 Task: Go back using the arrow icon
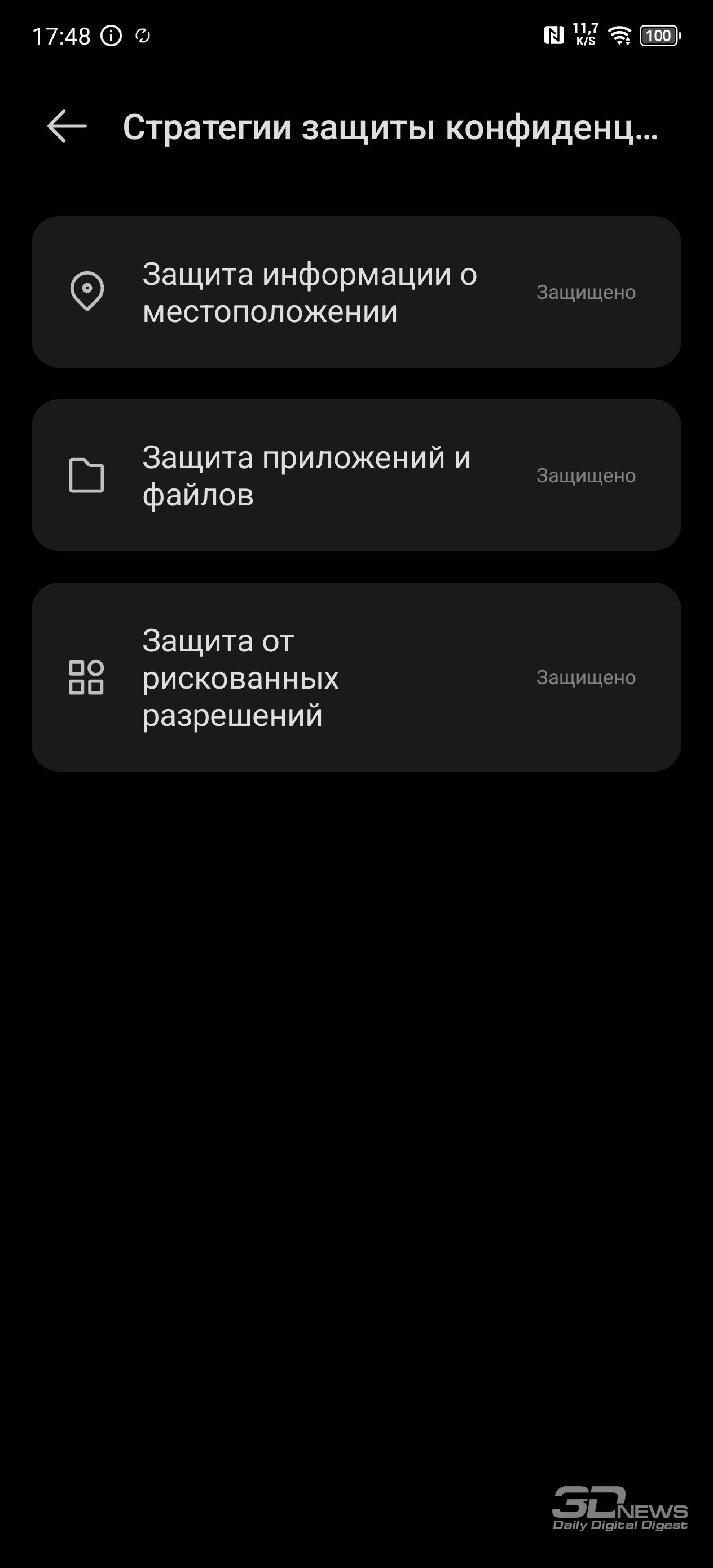67,126
